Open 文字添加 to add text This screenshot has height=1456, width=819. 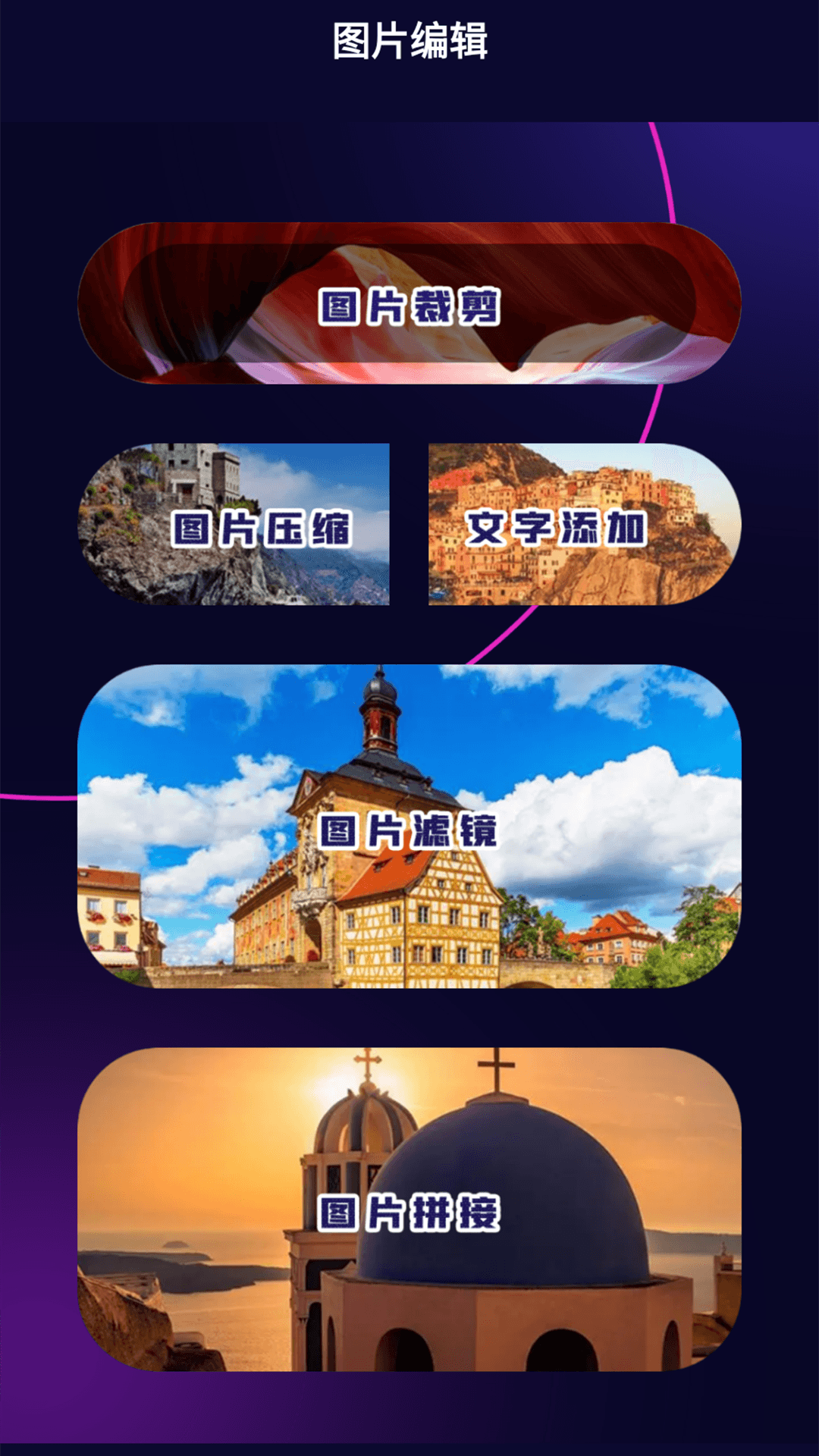pos(585,524)
